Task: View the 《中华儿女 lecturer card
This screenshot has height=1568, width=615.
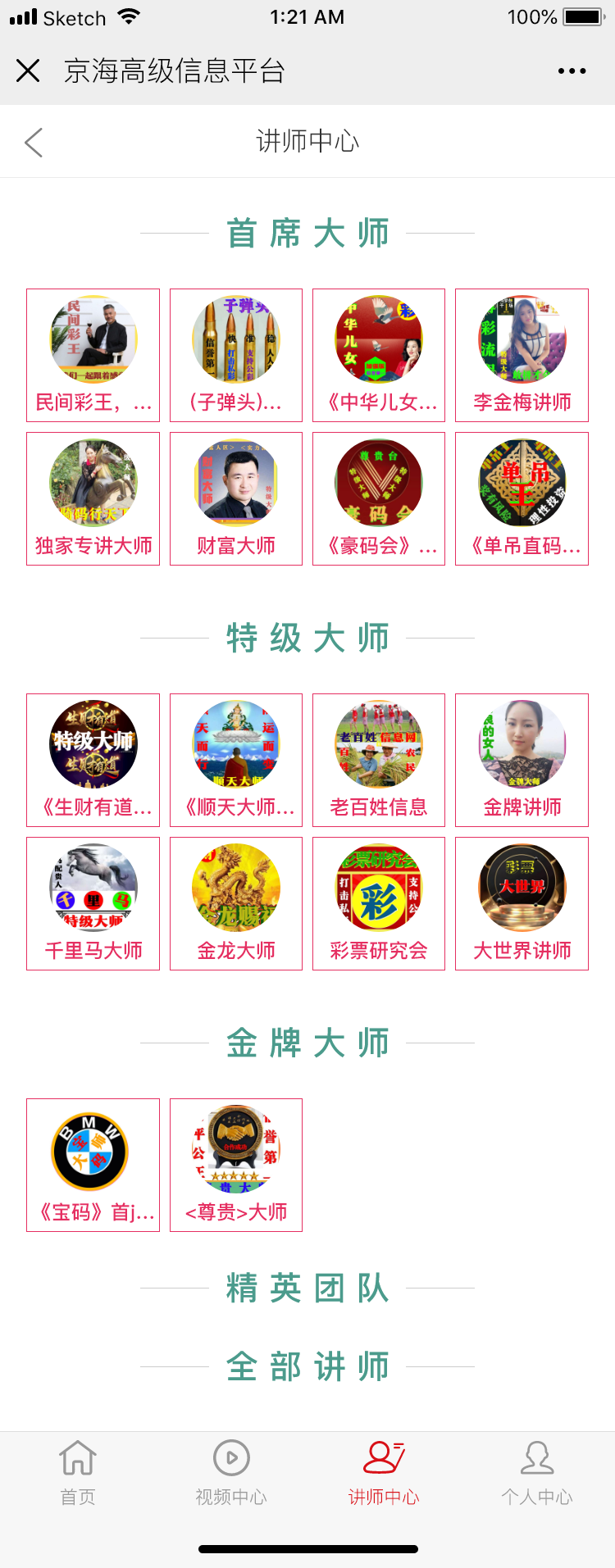Action: 379,355
